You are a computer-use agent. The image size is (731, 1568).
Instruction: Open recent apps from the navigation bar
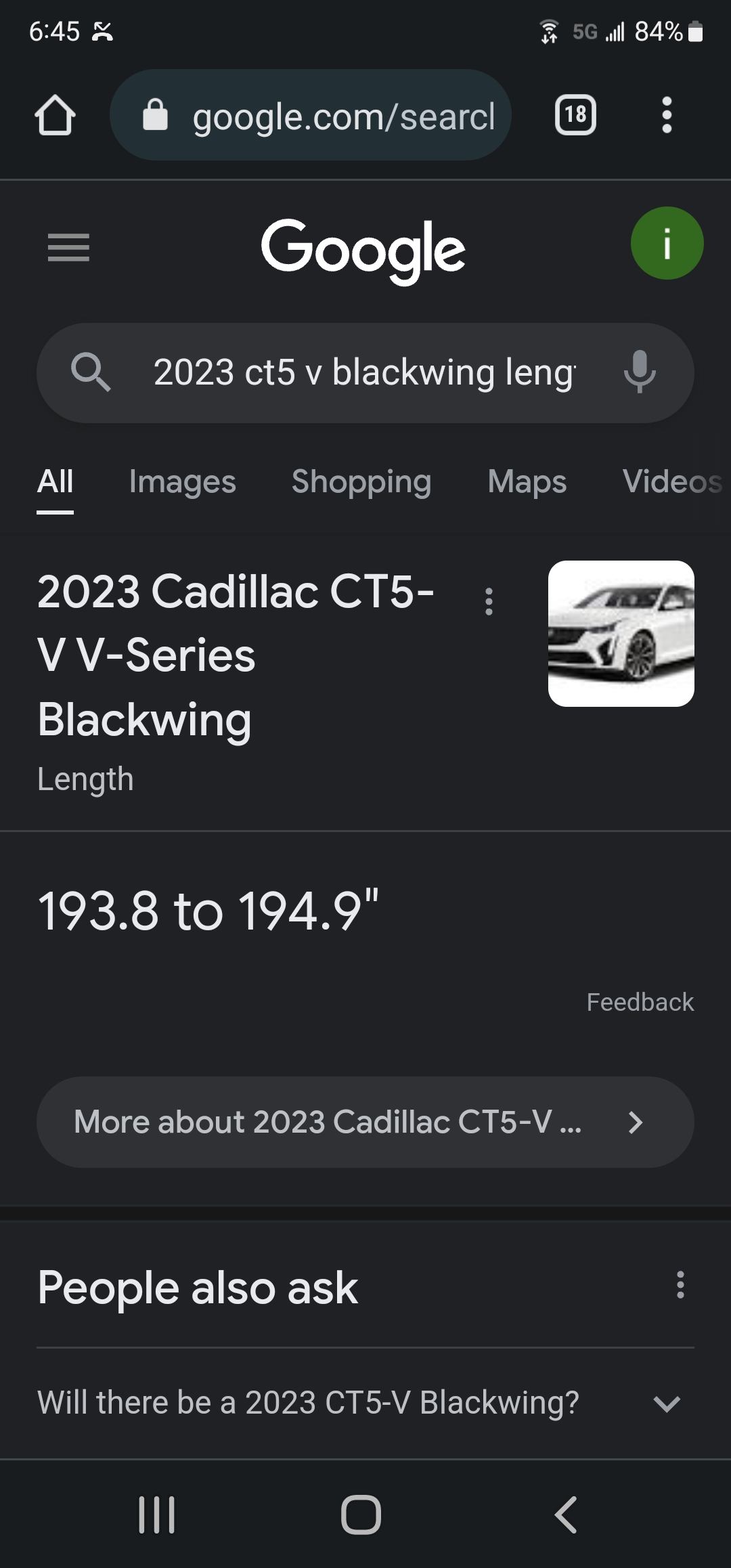point(157,1515)
